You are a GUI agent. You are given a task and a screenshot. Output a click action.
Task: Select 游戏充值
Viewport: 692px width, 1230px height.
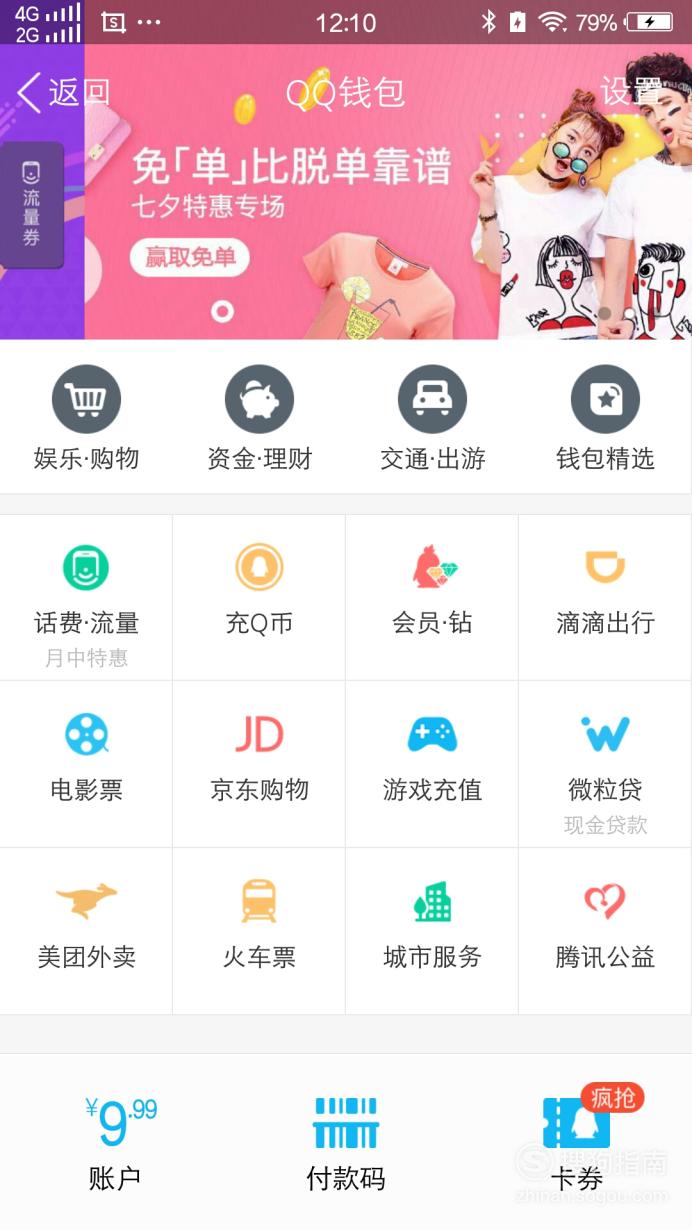click(x=432, y=764)
